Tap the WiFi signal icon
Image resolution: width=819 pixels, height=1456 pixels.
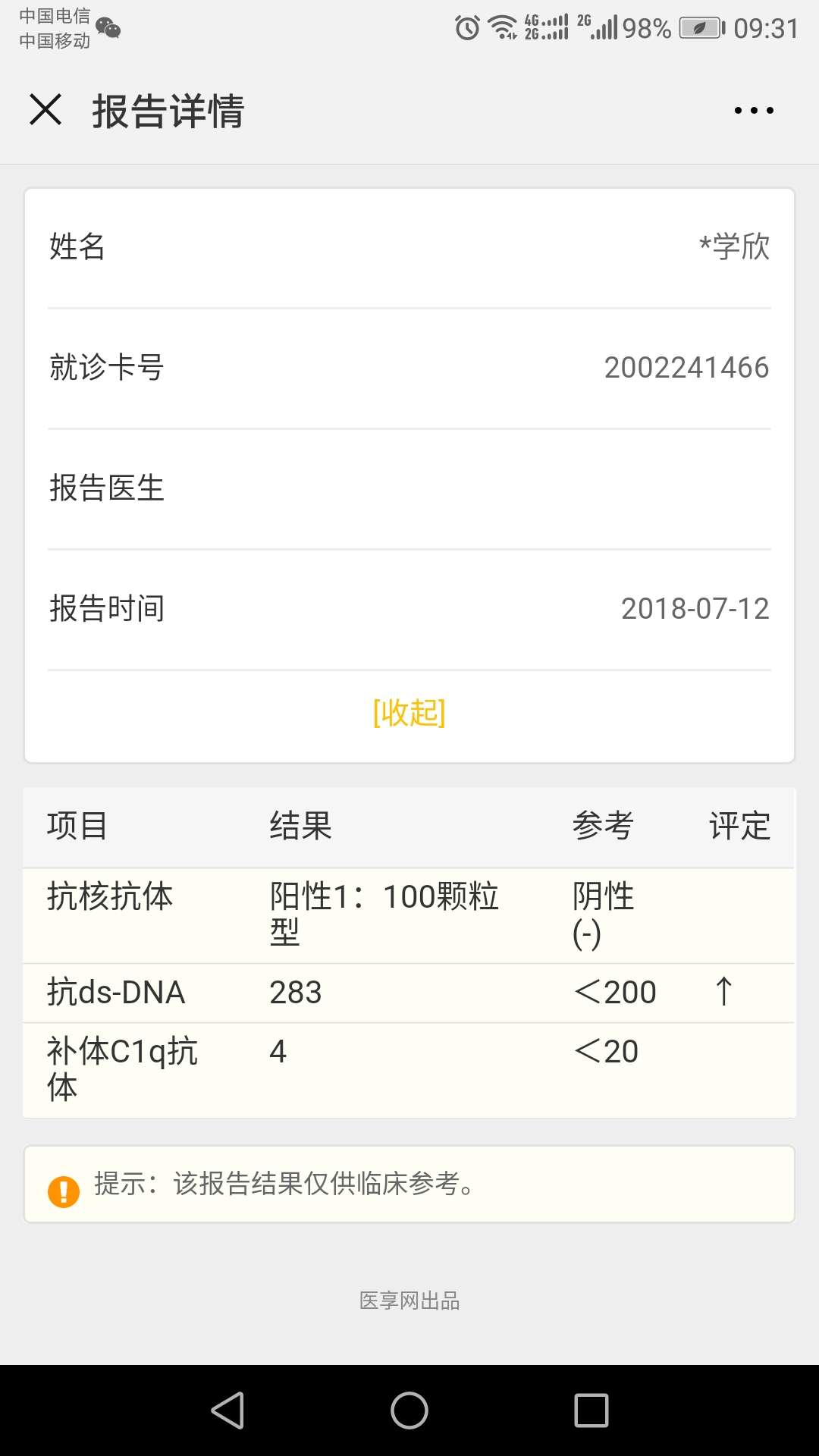(504, 27)
